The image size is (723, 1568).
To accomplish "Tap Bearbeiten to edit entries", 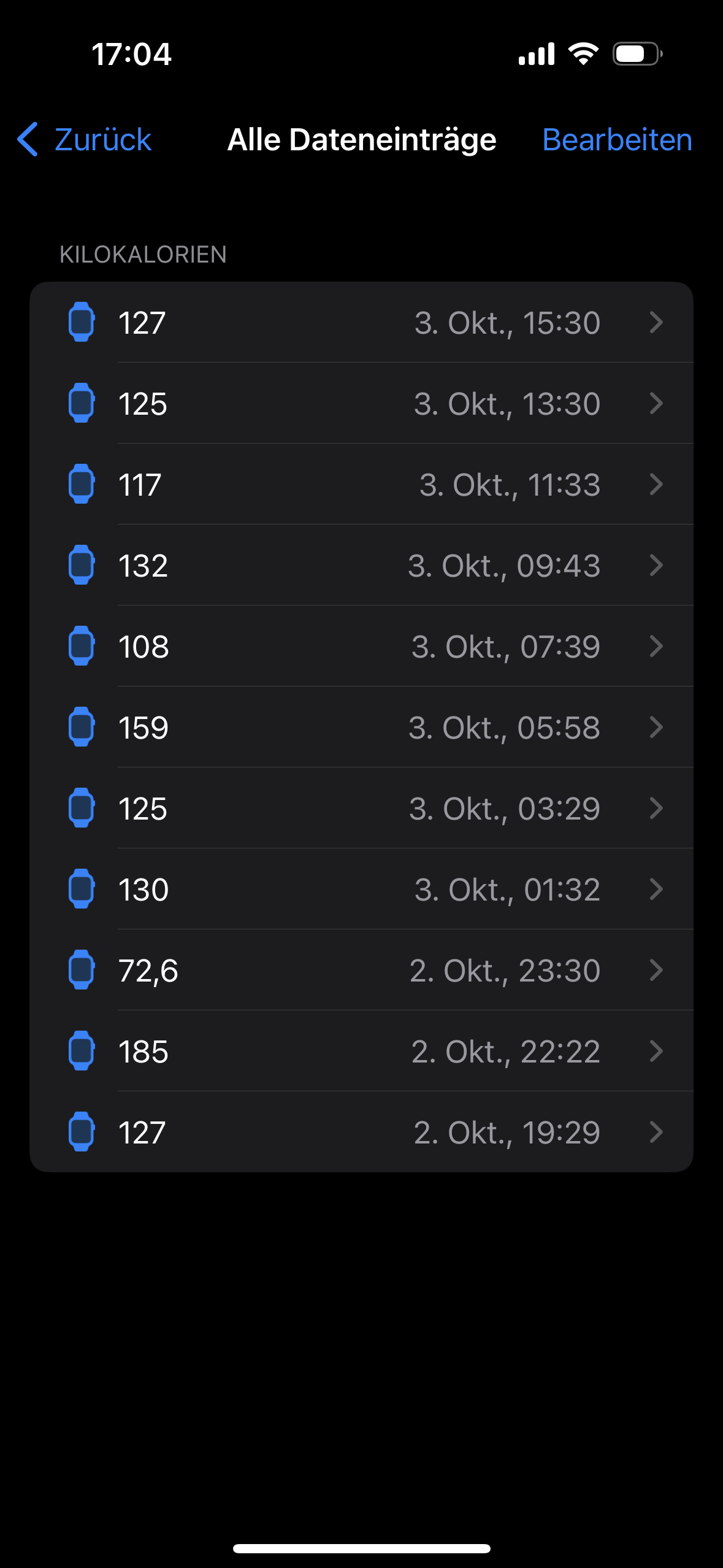I will point(617,140).
